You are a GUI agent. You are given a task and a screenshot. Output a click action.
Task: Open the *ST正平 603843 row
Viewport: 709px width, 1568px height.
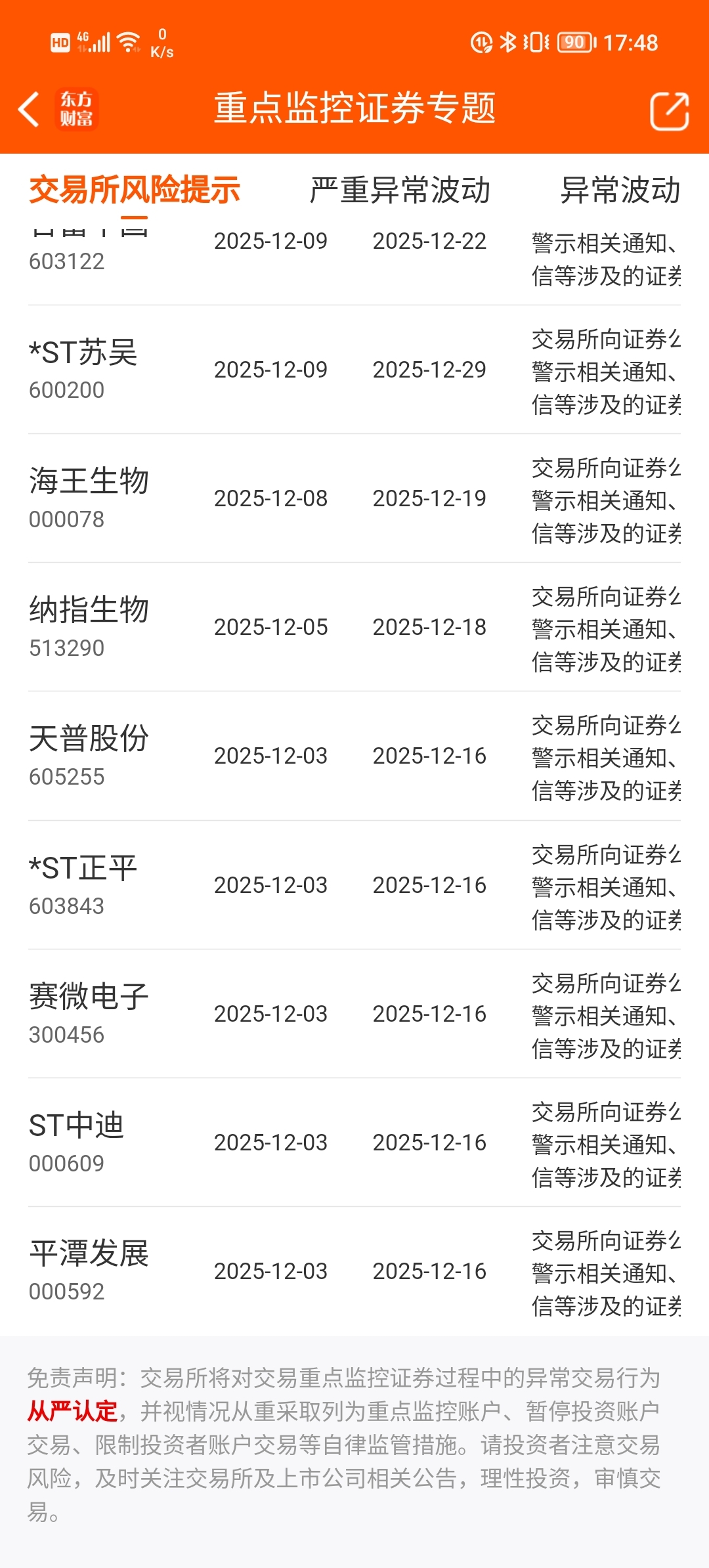coord(354,885)
